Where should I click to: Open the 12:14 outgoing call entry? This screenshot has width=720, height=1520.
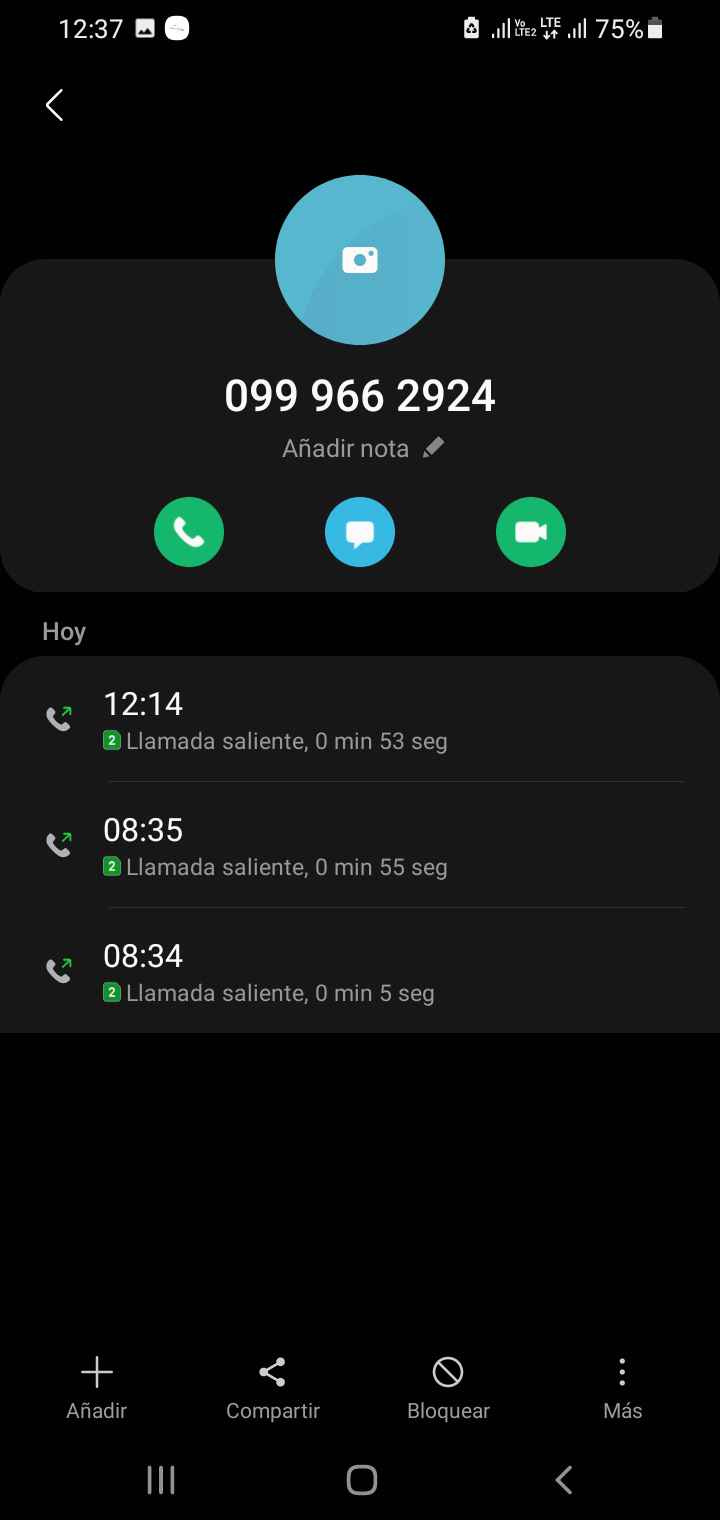pyautogui.click(x=360, y=720)
